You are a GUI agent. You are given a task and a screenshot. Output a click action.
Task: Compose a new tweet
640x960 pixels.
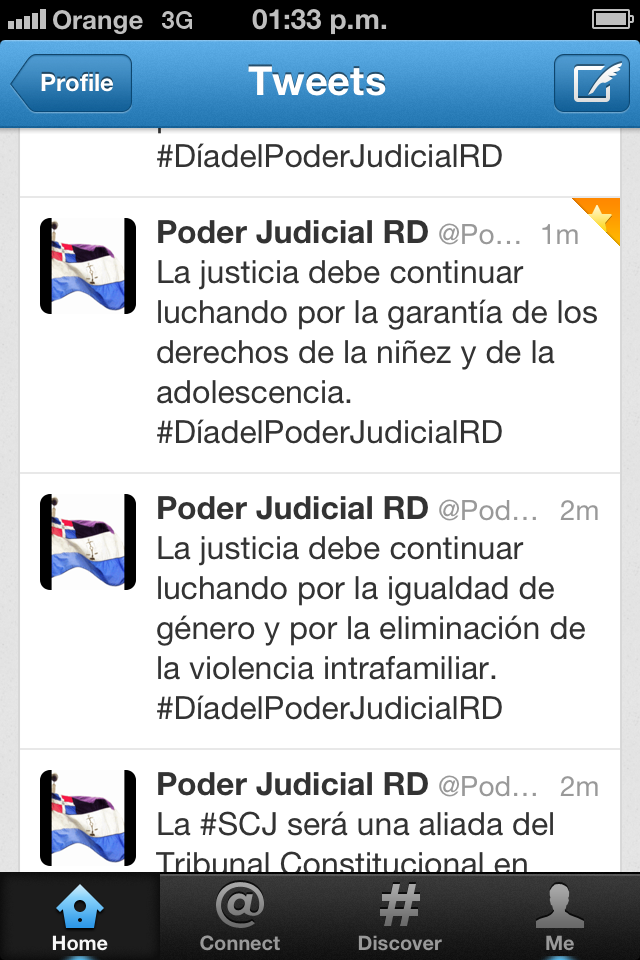(x=592, y=84)
